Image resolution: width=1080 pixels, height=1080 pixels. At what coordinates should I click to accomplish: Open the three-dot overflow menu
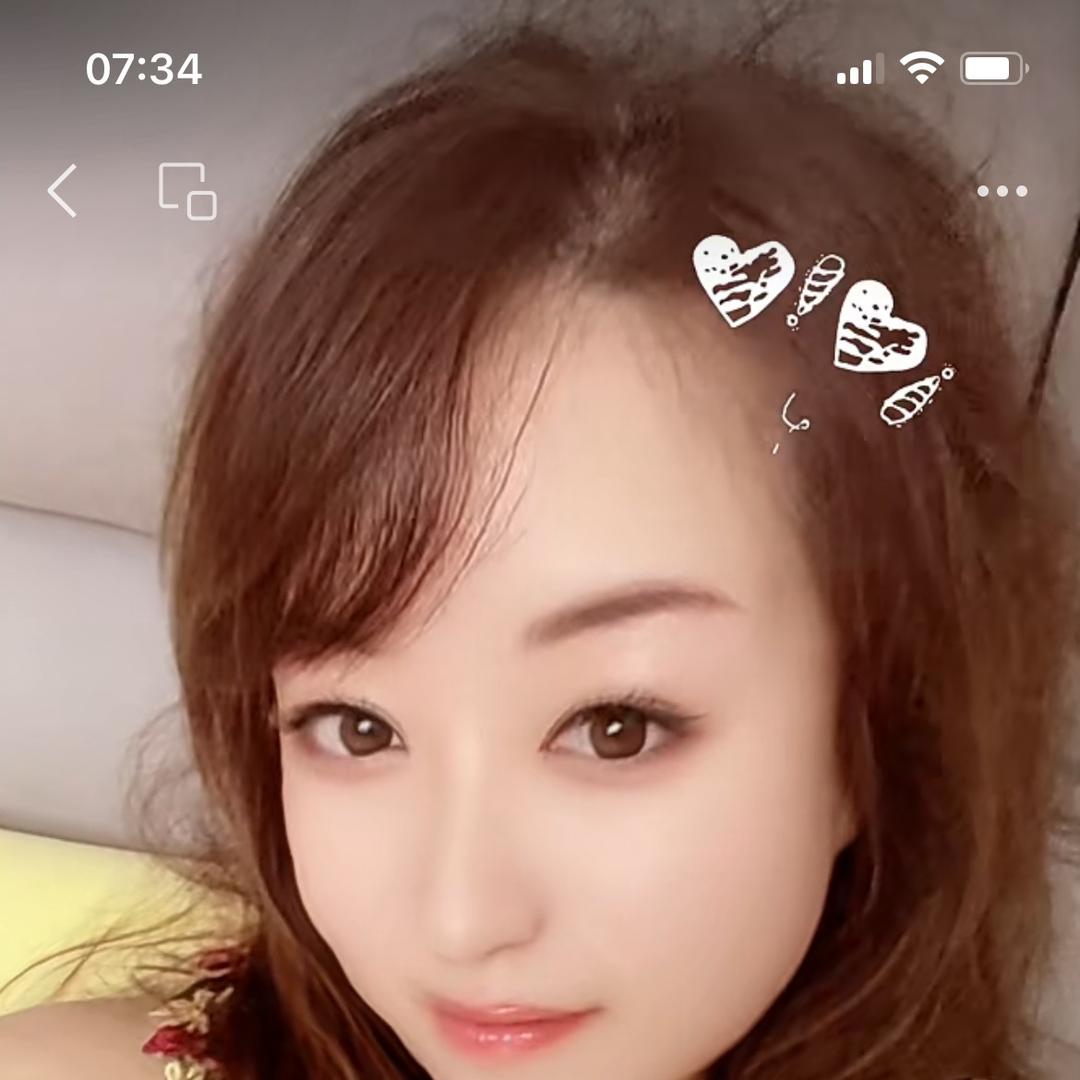coord(1002,192)
